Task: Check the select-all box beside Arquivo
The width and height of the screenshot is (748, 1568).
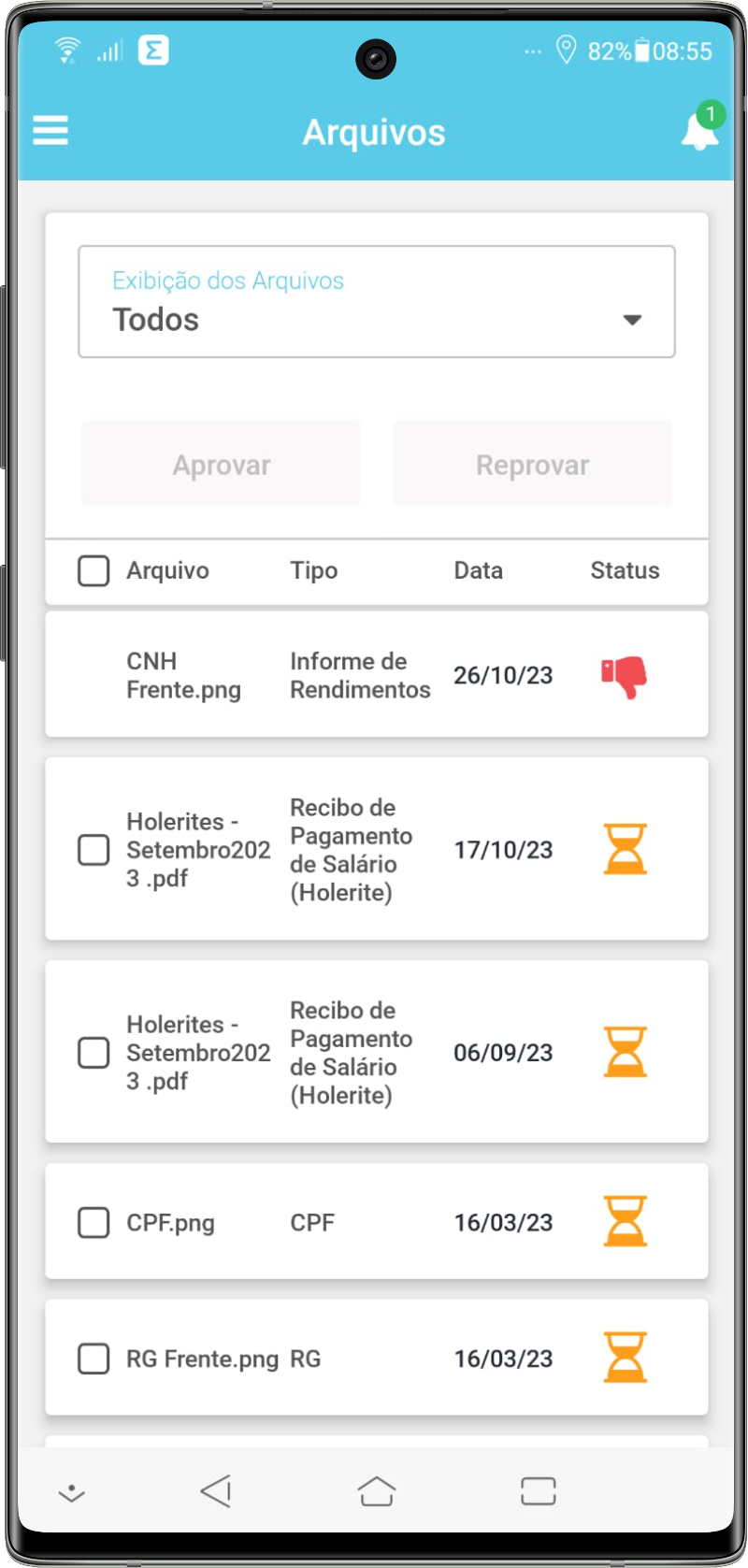Action: 93,570
